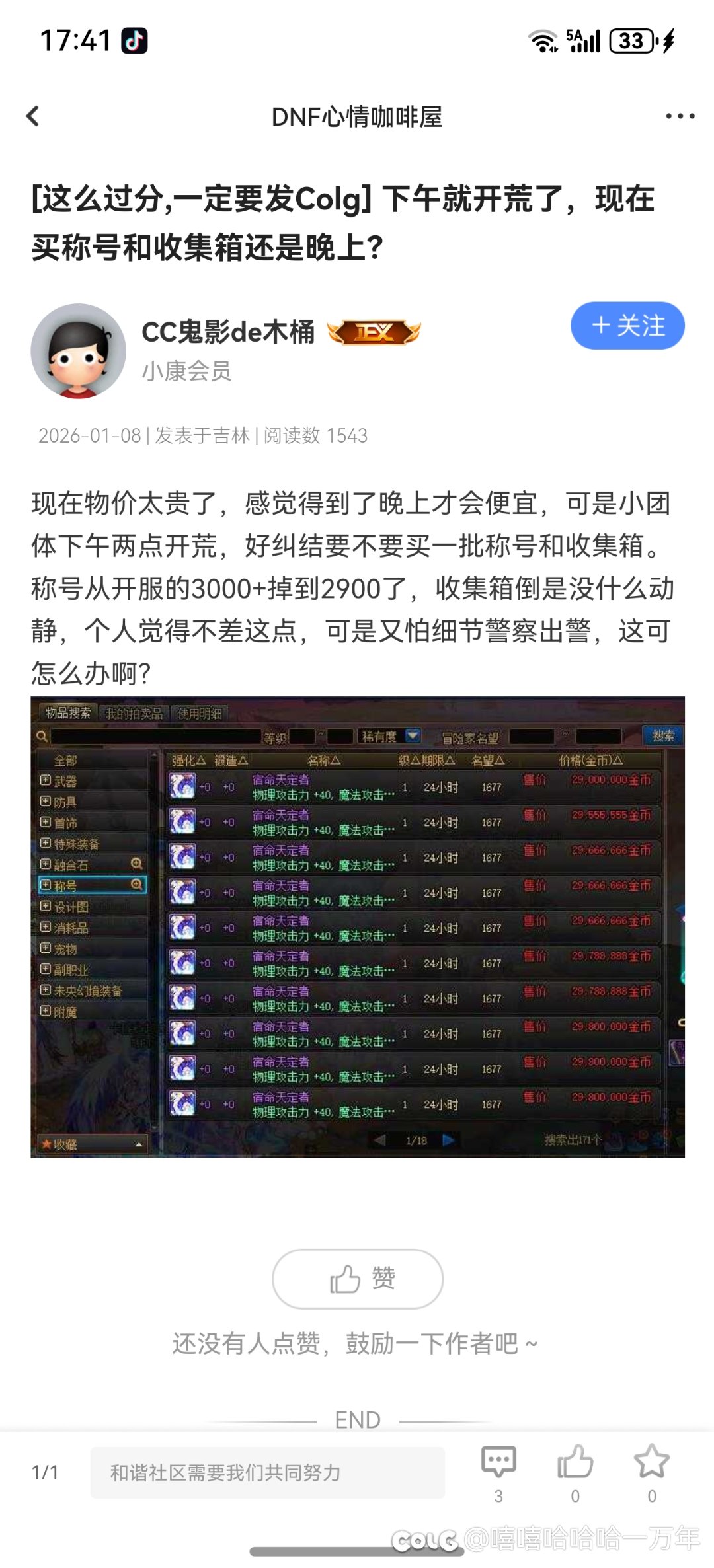This screenshot has width=714, height=1568.
Task: Open the three-dot overflow menu
Action: coord(680,116)
